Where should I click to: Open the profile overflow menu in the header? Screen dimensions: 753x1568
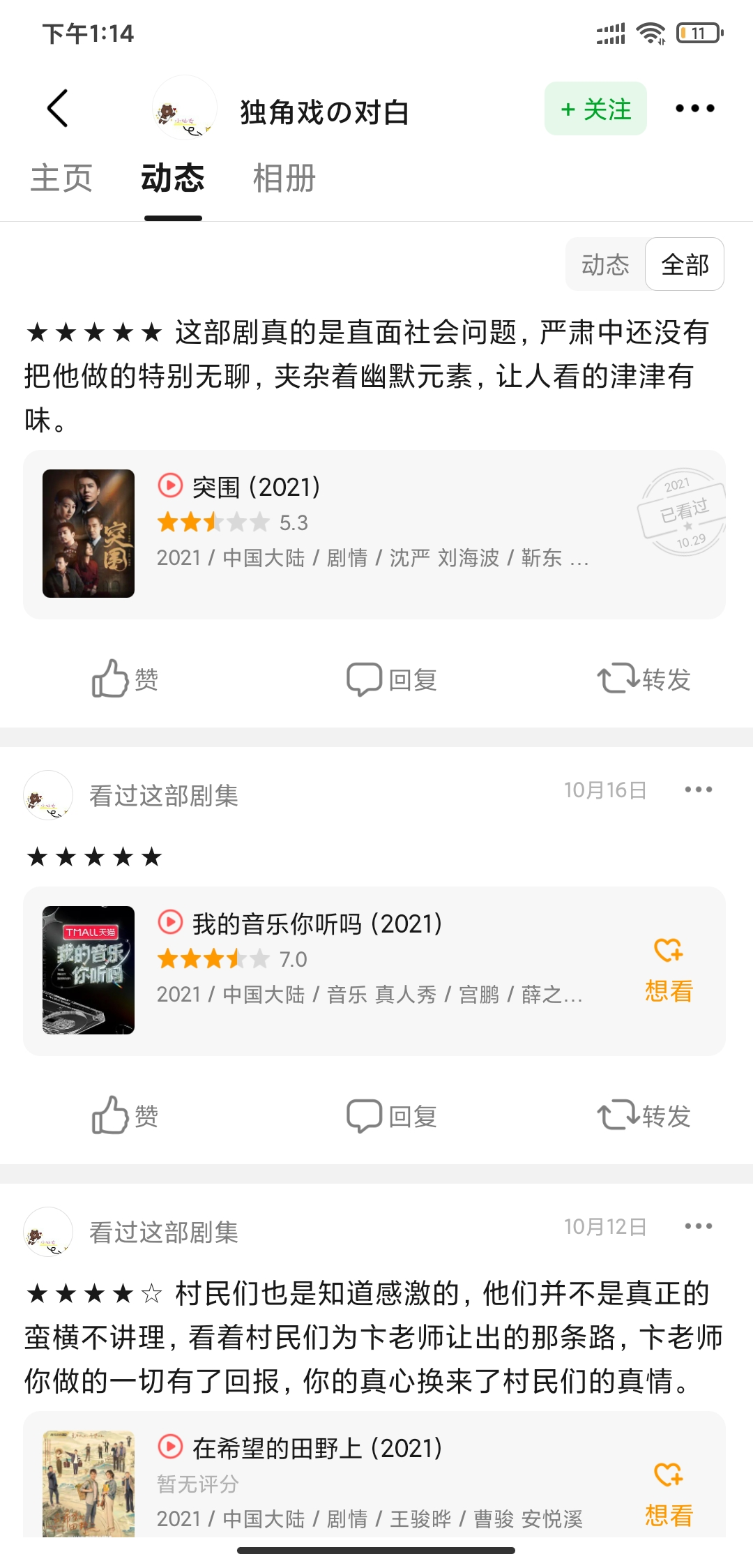(x=694, y=109)
